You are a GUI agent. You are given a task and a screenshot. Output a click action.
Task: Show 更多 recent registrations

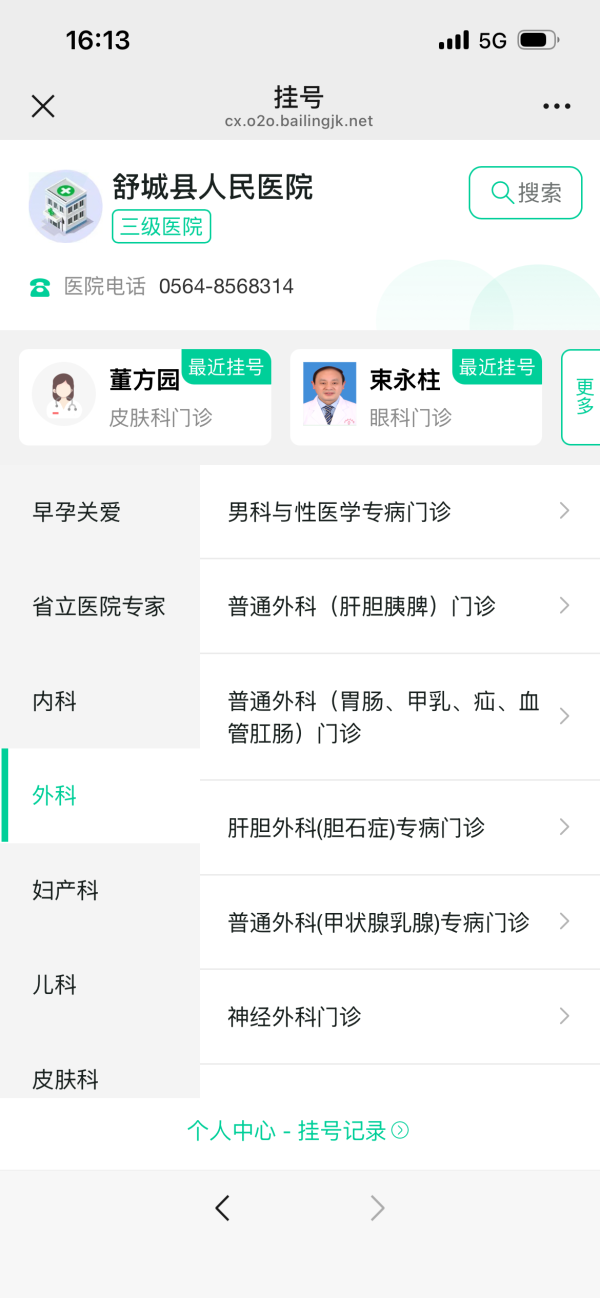pos(584,397)
